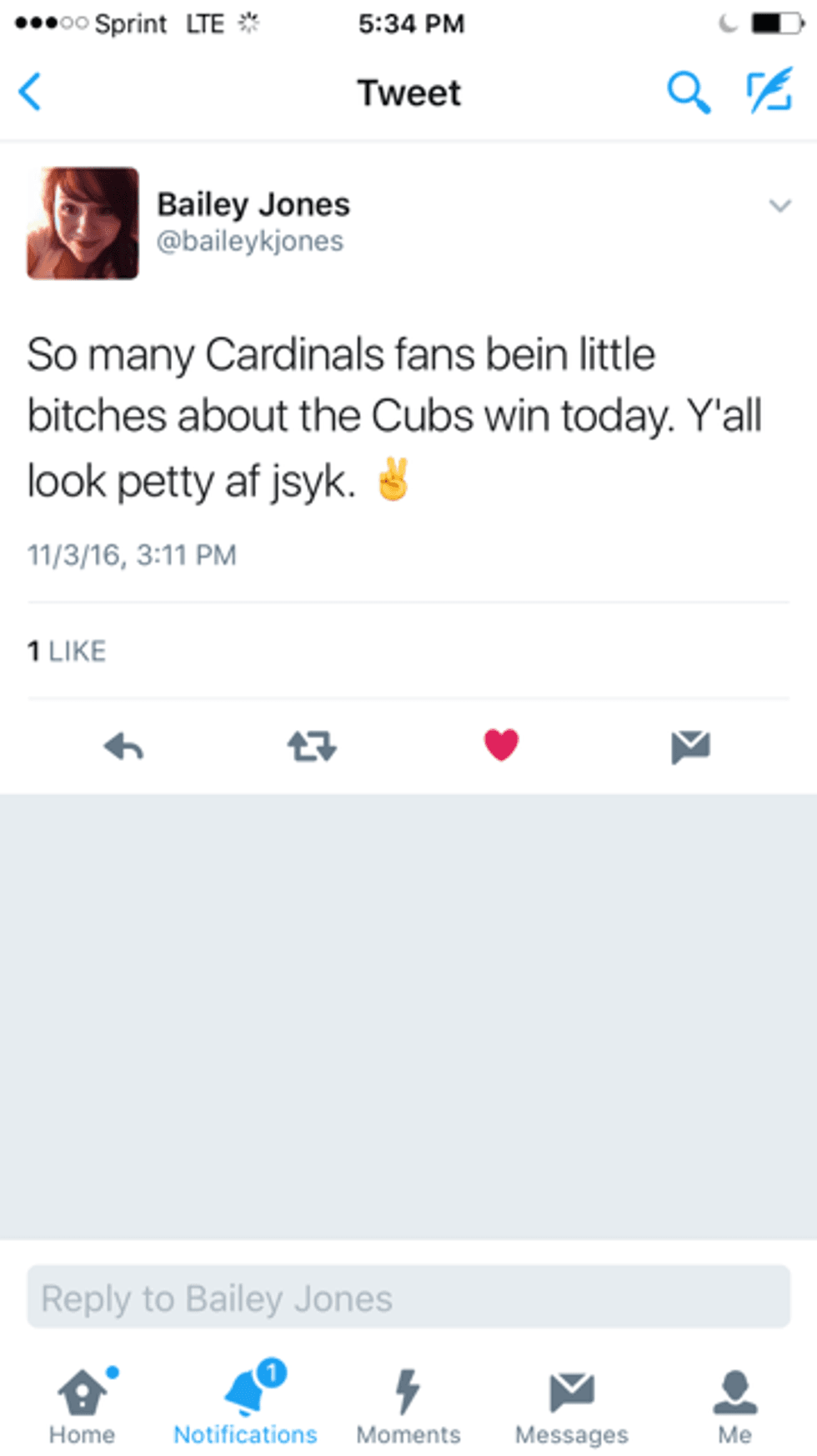Expand the tweet options chevron
The height and width of the screenshot is (1456, 817).
[x=779, y=206]
